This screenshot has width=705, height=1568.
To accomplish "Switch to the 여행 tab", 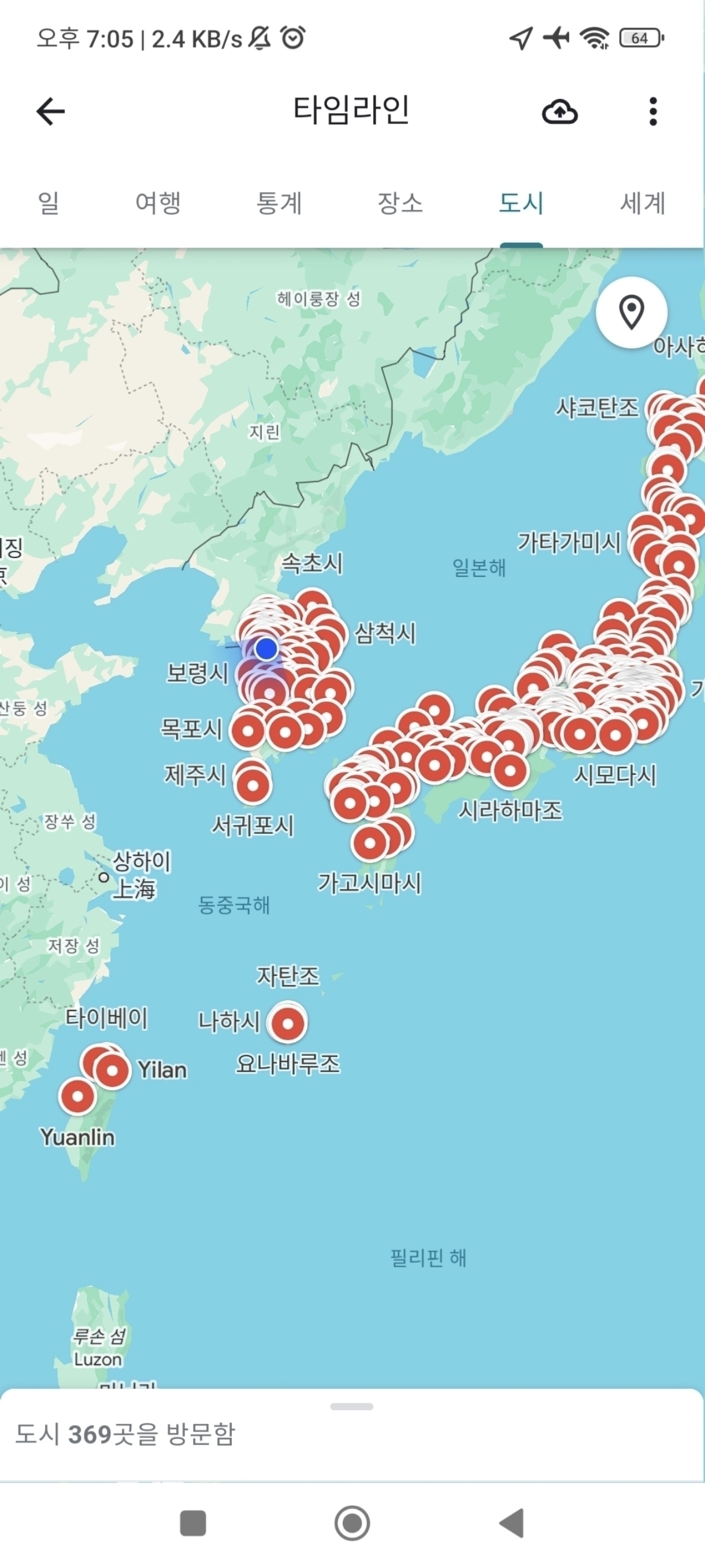I will (158, 203).
